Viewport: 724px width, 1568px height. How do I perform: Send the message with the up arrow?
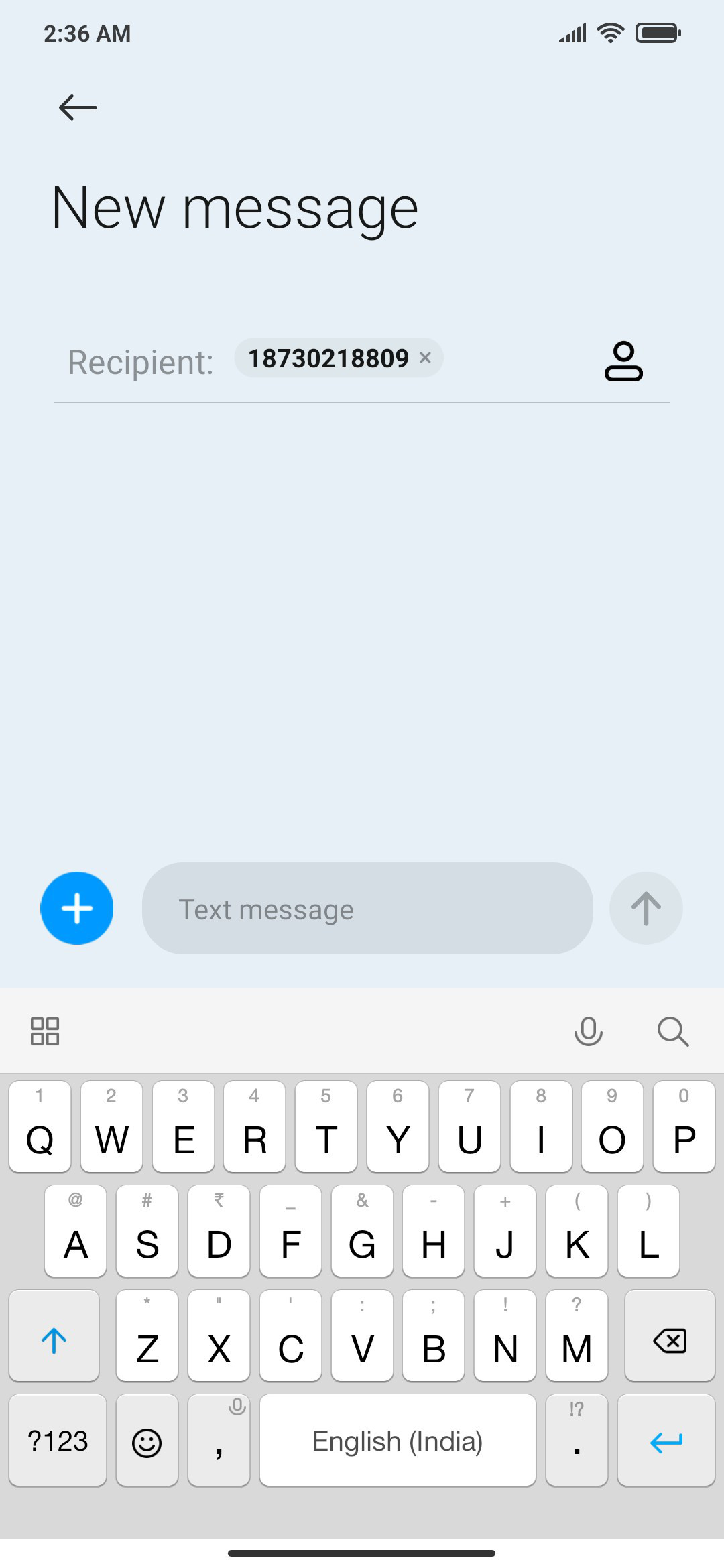pyautogui.click(x=646, y=909)
